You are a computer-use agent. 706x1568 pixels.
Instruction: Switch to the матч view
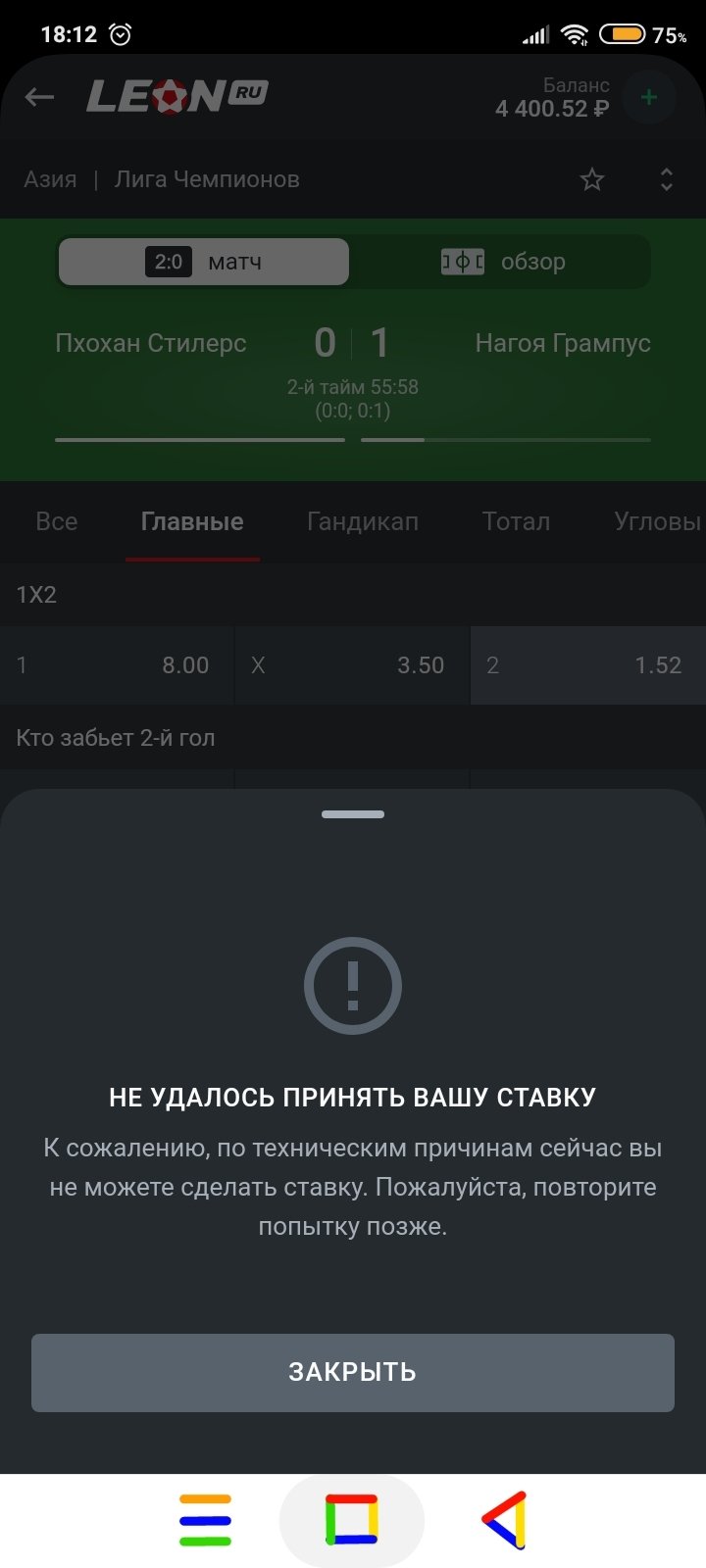point(204,262)
